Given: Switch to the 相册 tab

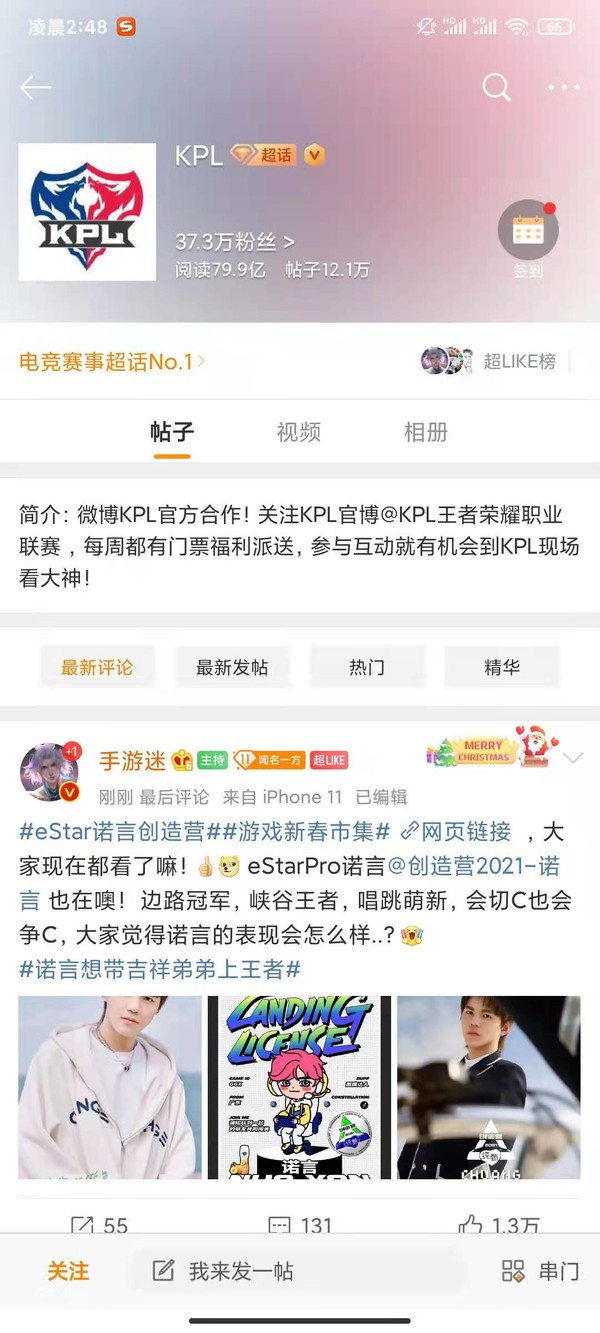Looking at the screenshot, I should (425, 432).
